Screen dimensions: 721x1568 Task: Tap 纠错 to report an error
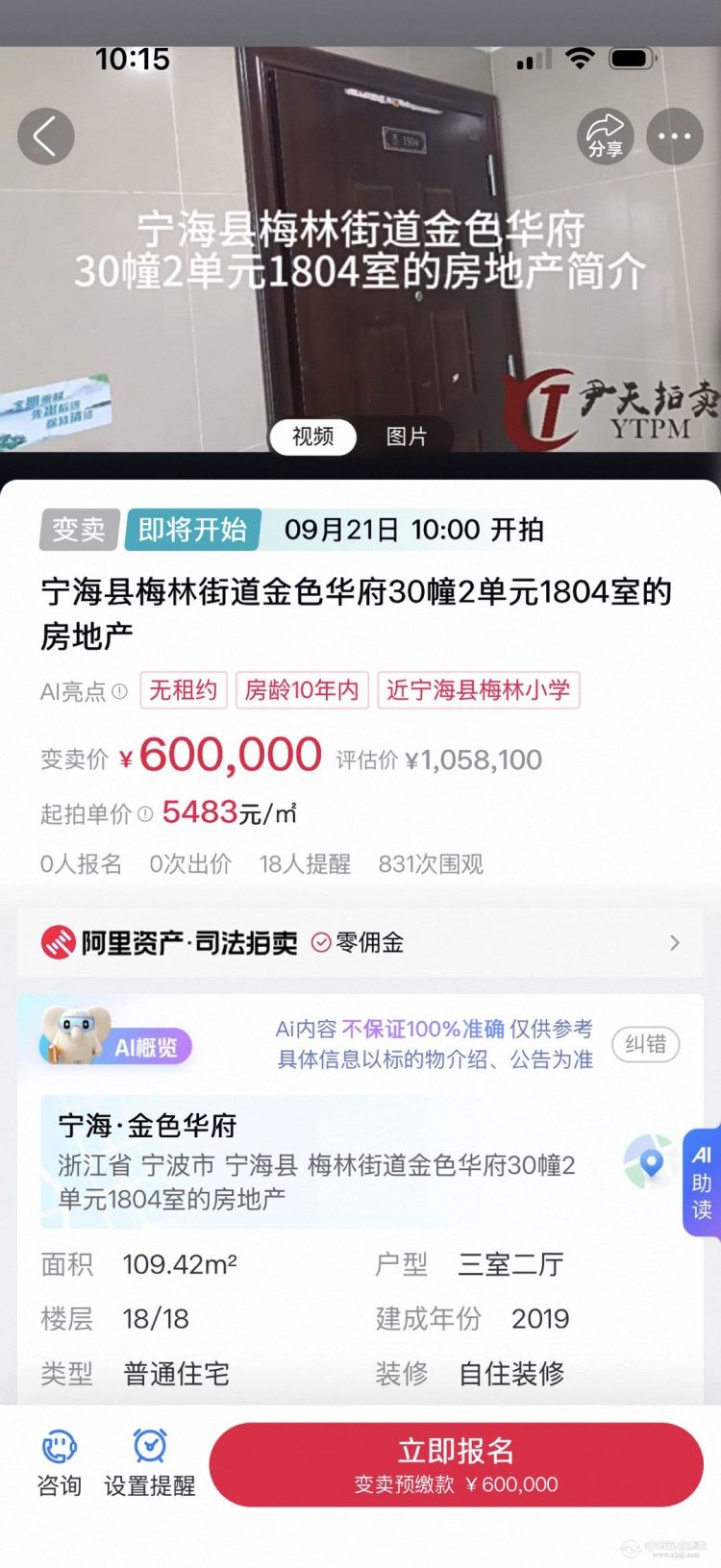pyautogui.click(x=646, y=1044)
